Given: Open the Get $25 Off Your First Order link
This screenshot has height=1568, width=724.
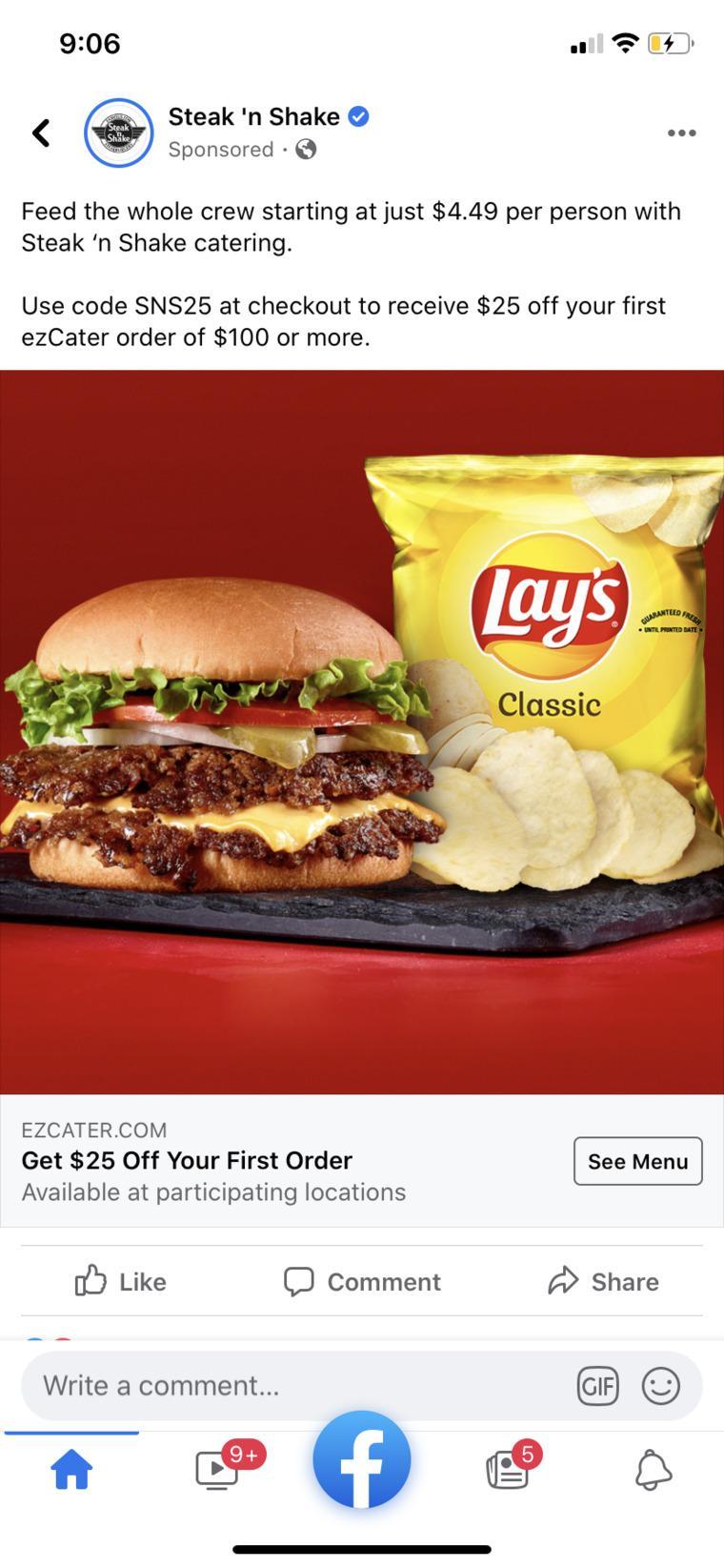Looking at the screenshot, I should tap(188, 1160).
